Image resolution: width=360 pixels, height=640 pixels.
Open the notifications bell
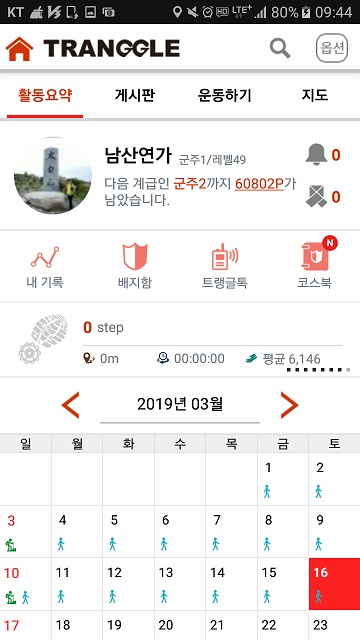pos(316,155)
